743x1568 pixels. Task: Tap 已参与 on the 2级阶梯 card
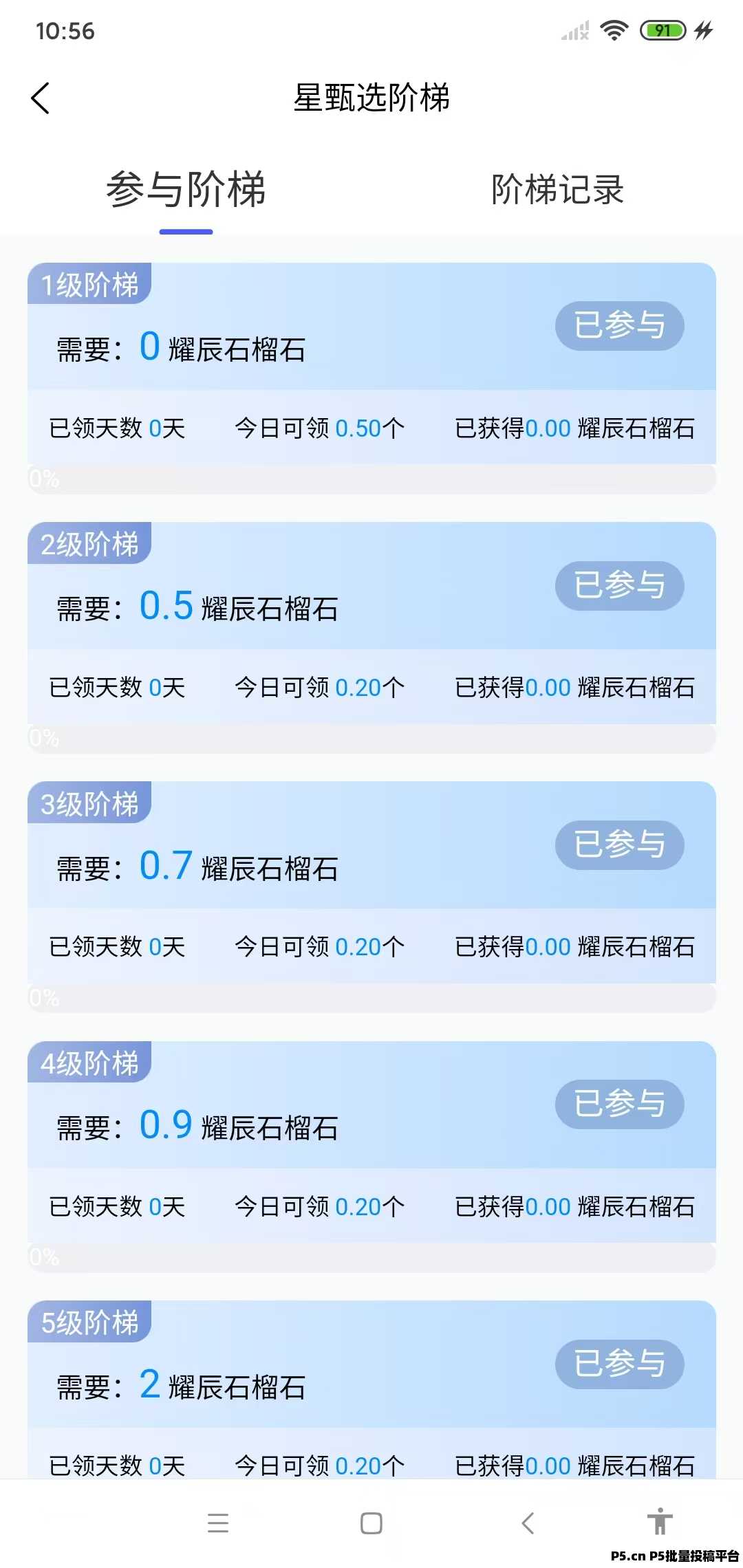click(618, 585)
